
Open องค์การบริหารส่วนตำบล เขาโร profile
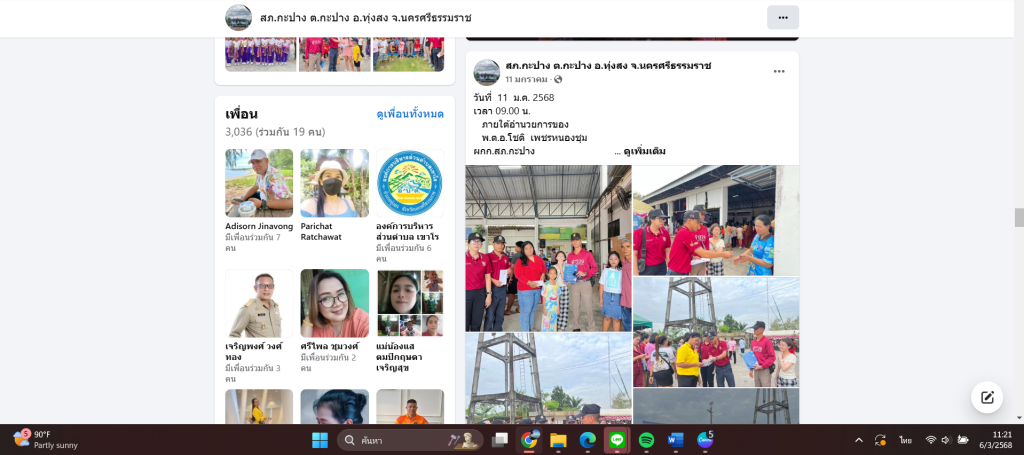point(410,183)
